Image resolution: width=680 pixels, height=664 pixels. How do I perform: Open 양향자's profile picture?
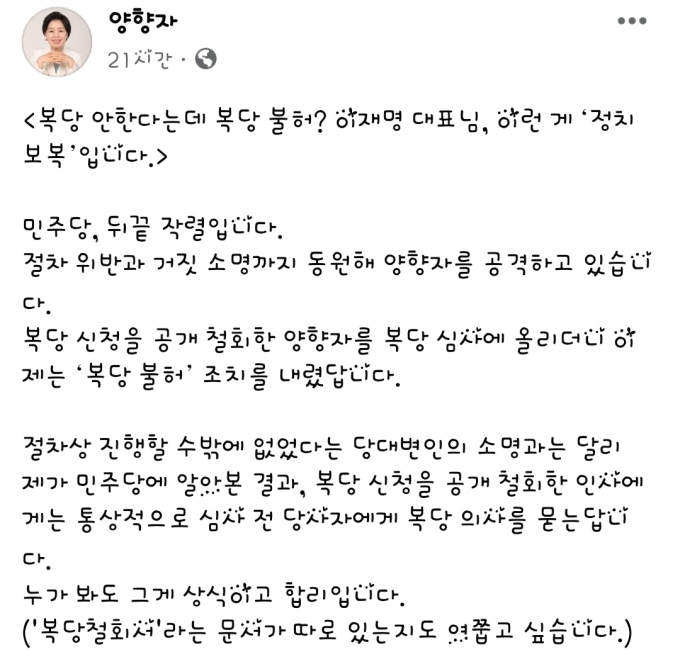[57, 40]
